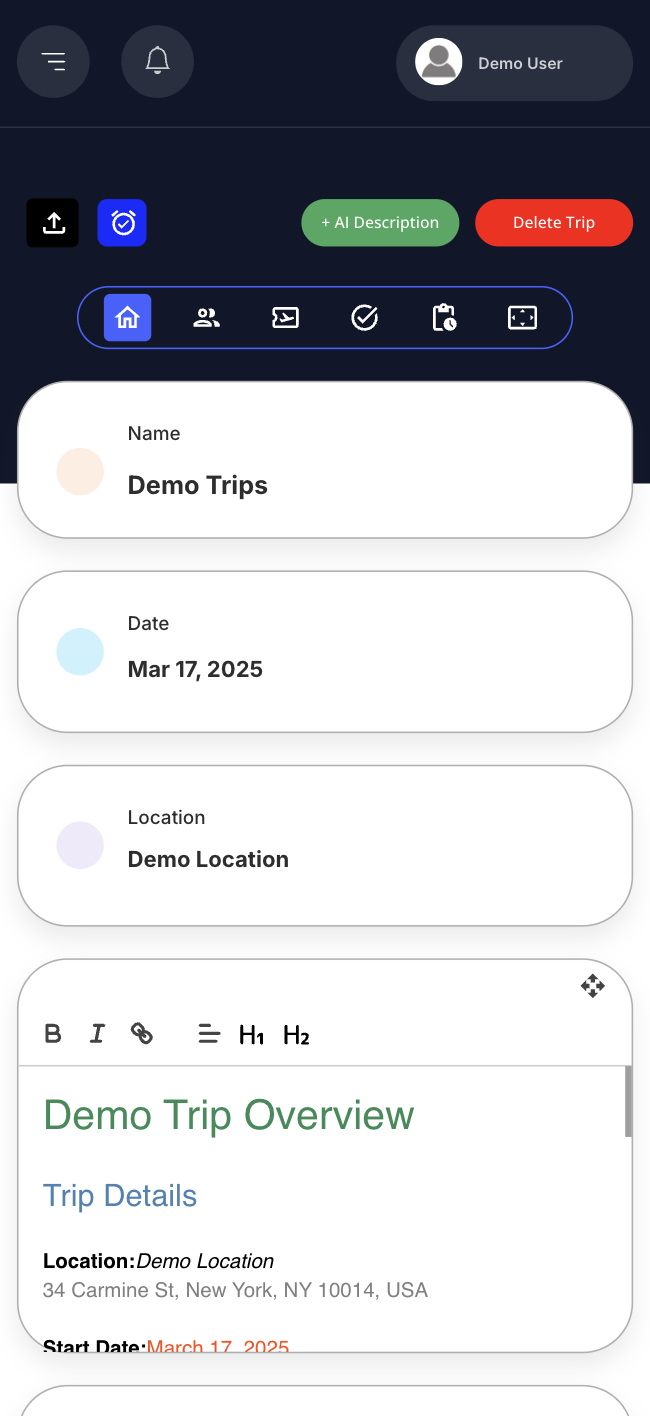Apply bold formatting in the editor
Screen dimensions: 650x1416
point(53,1034)
